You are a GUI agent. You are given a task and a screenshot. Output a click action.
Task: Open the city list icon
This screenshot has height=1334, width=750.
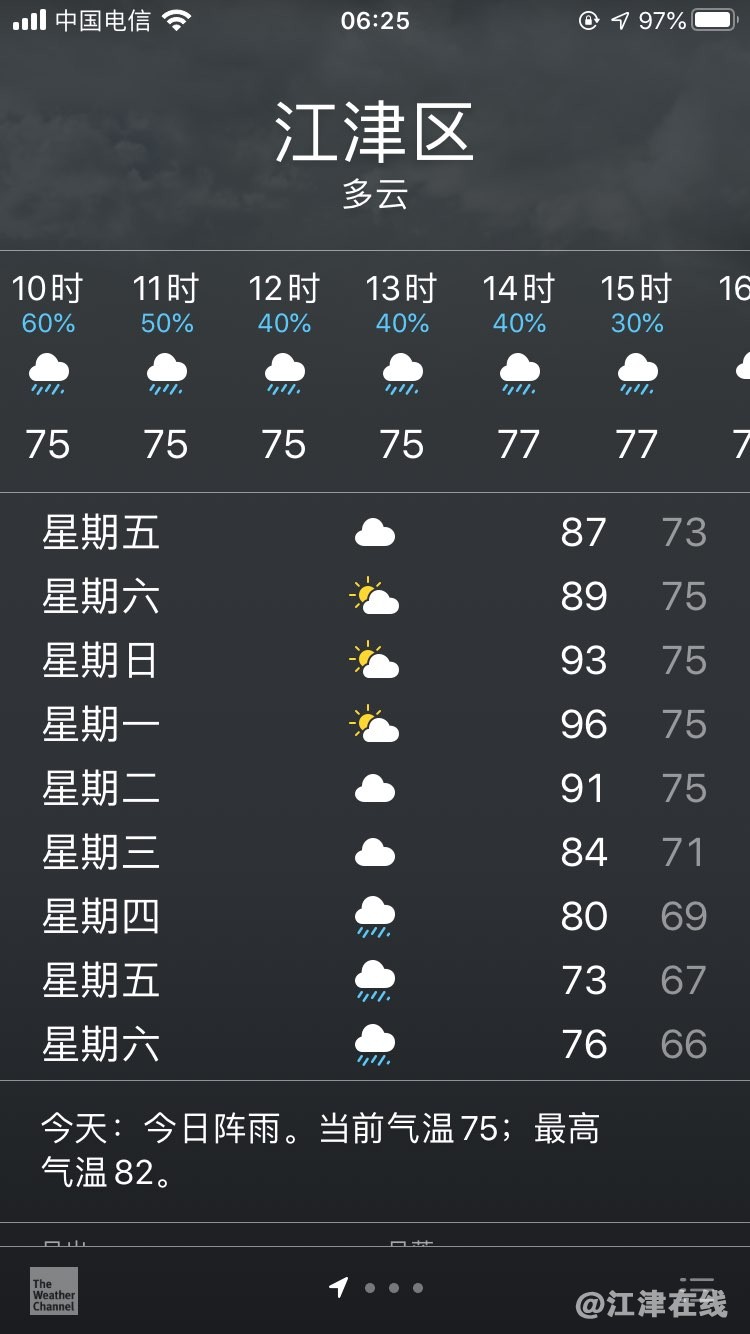pyautogui.click(x=697, y=1289)
